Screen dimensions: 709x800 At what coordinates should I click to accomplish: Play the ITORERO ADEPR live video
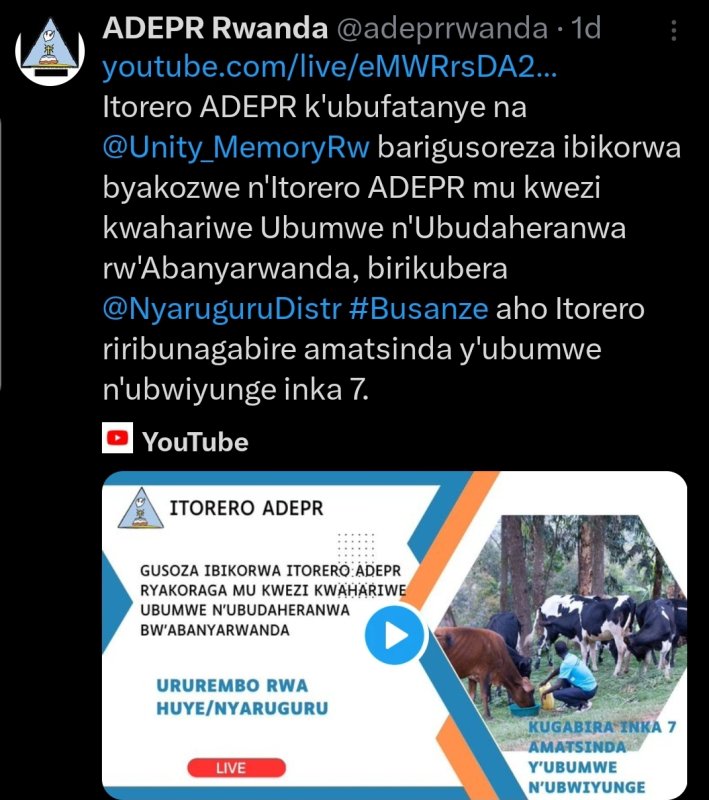pyautogui.click(x=396, y=635)
